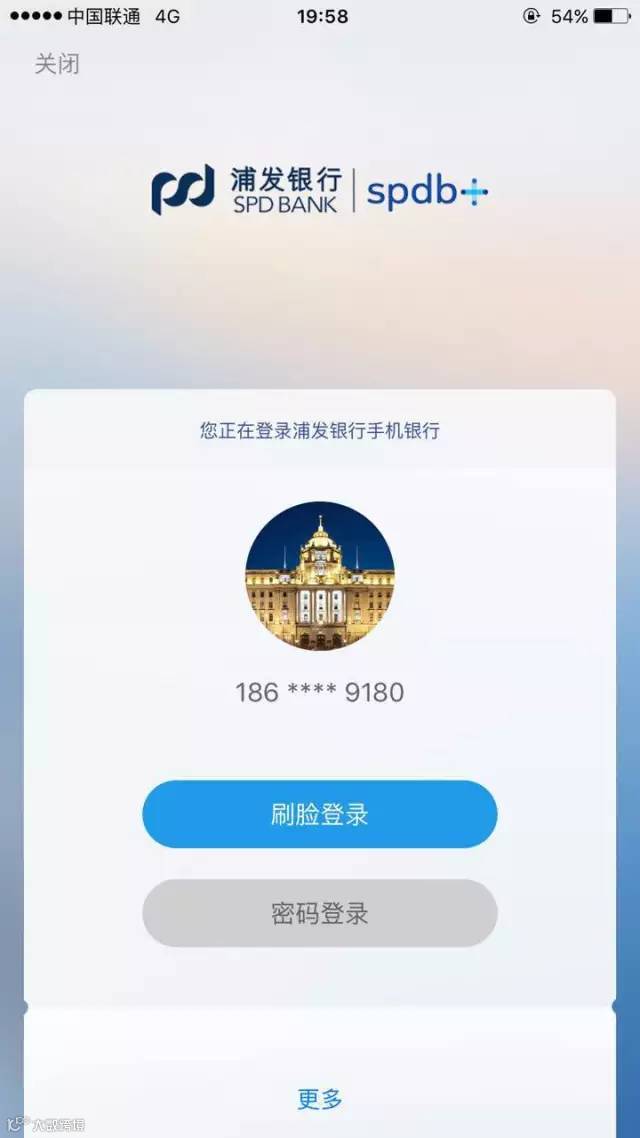Log in with 刷脸登录 face scan
Image resolution: width=640 pixels, height=1138 pixels.
[319, 814]
